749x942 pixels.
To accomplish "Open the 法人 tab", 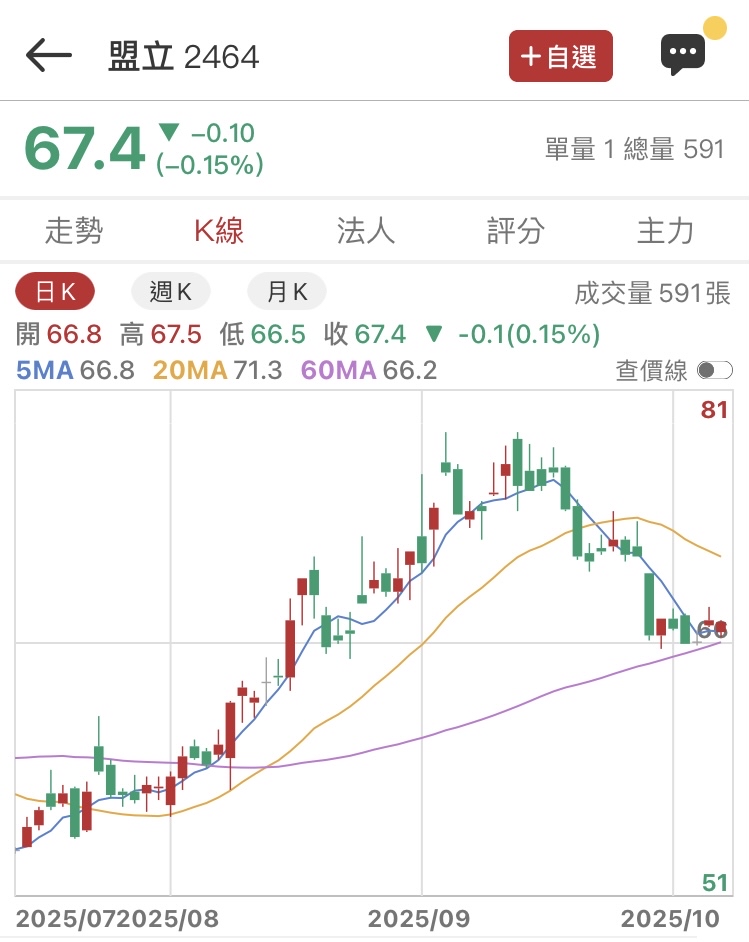I will point(366,232).
